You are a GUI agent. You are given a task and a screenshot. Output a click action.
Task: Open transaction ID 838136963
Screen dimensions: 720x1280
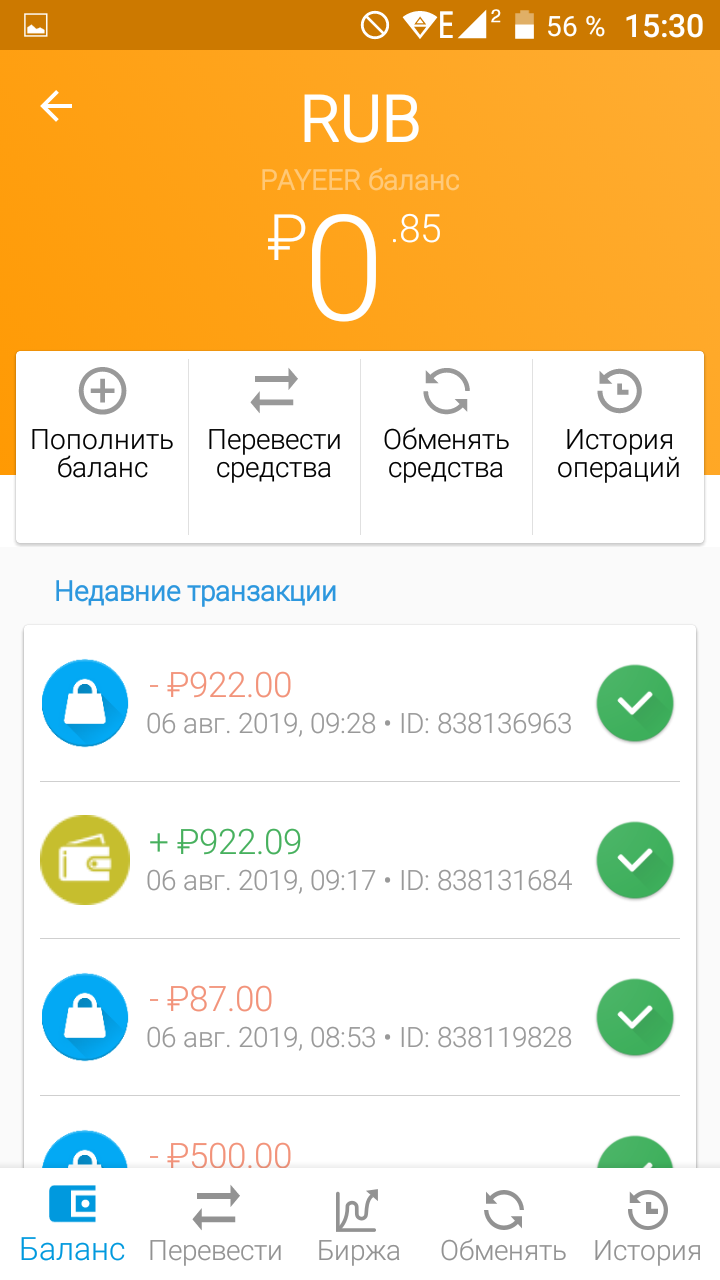[x=359, y=703]
